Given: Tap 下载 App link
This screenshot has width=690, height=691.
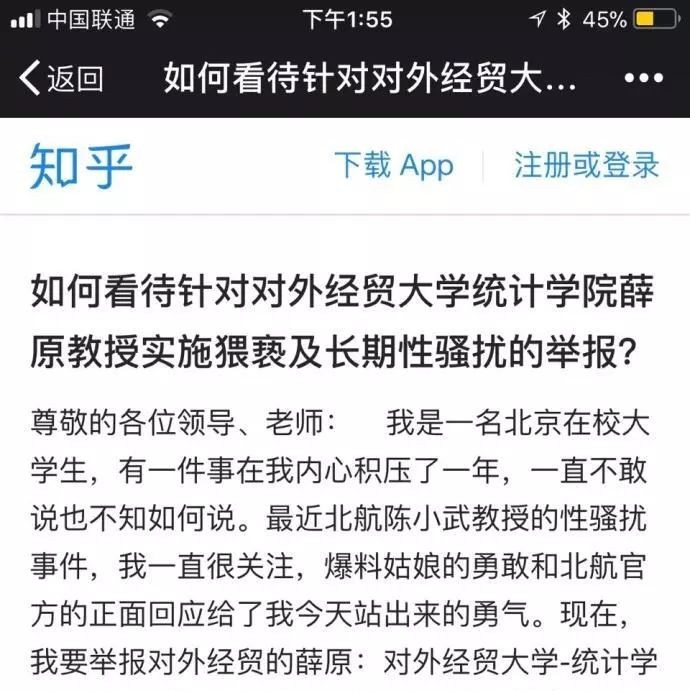Looking at the screenshot, I should [x=393, y=165].
